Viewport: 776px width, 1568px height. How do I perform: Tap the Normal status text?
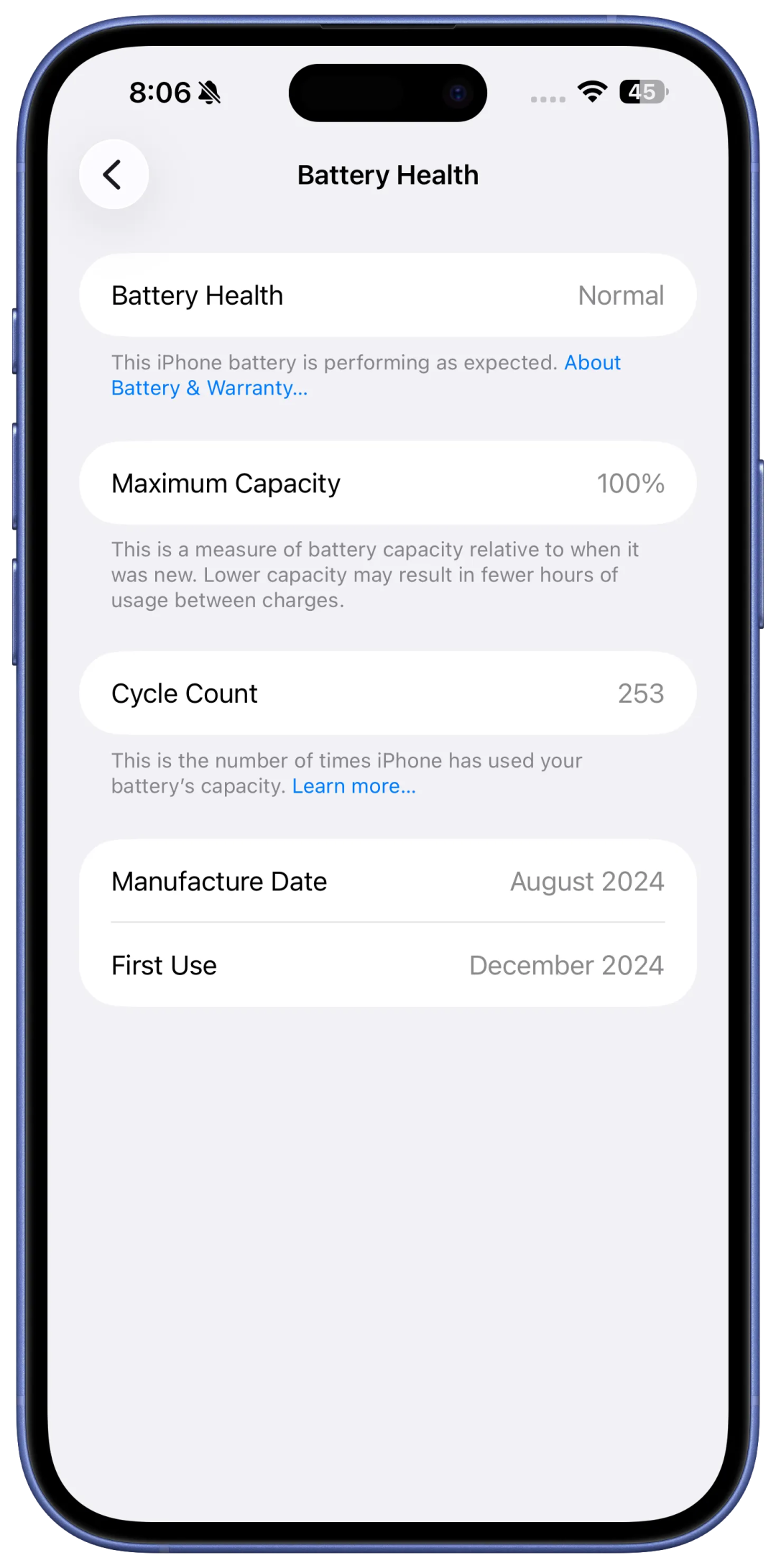(x=619, y=295)
